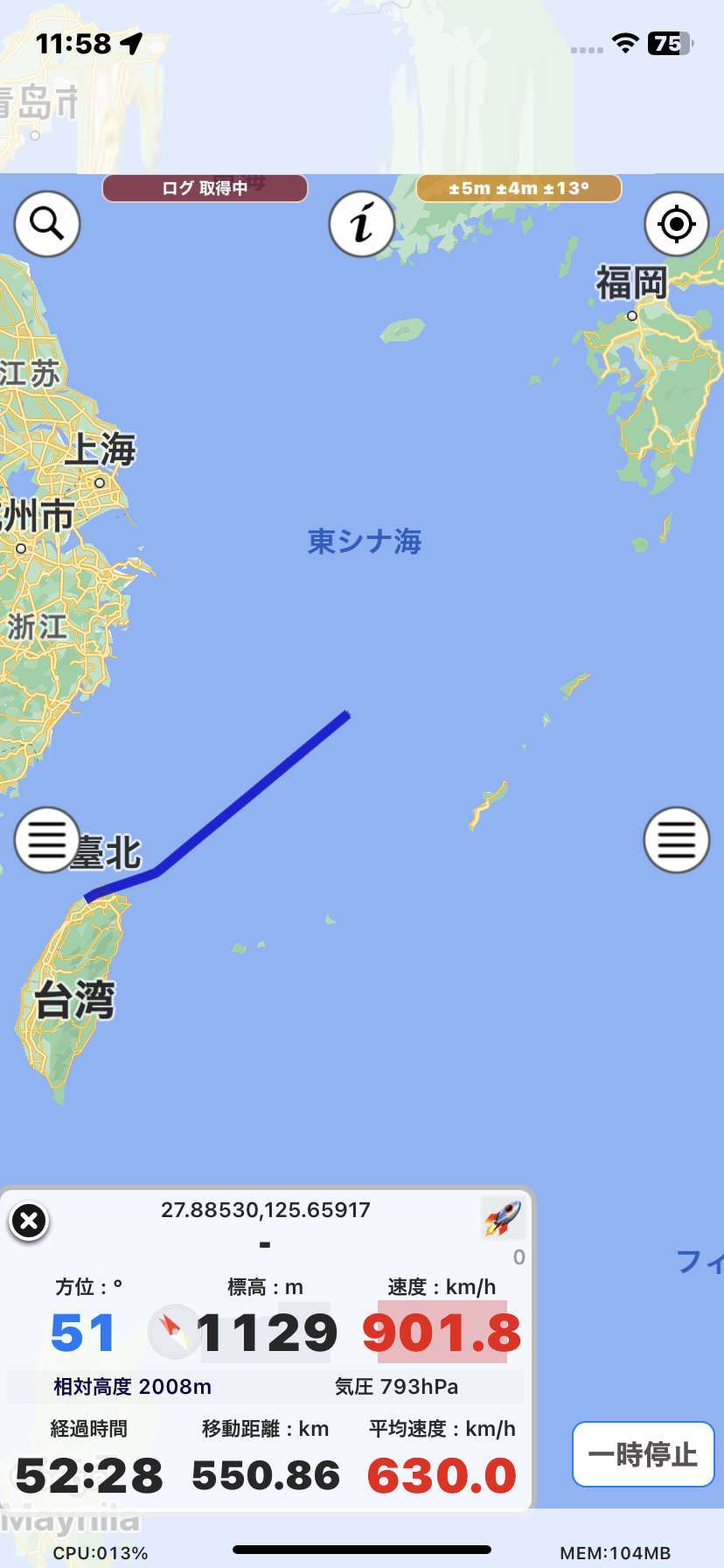Screen dimensions: 724x1568
Task: Open the info button
Action: [x=362, y=224]
